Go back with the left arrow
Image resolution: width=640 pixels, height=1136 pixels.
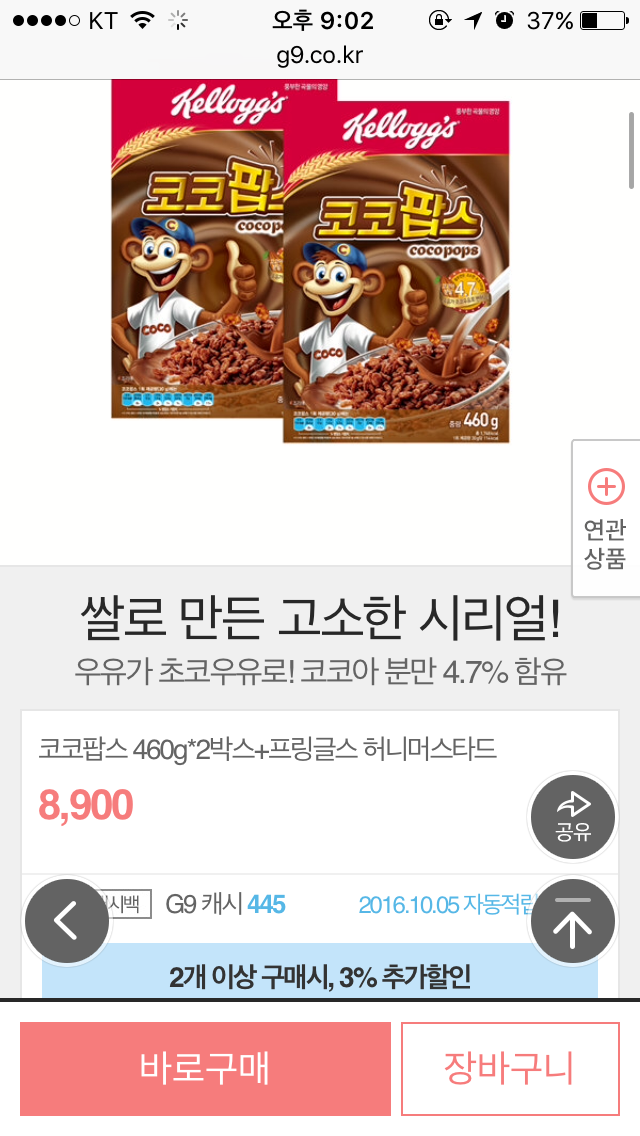click(67, 921)
